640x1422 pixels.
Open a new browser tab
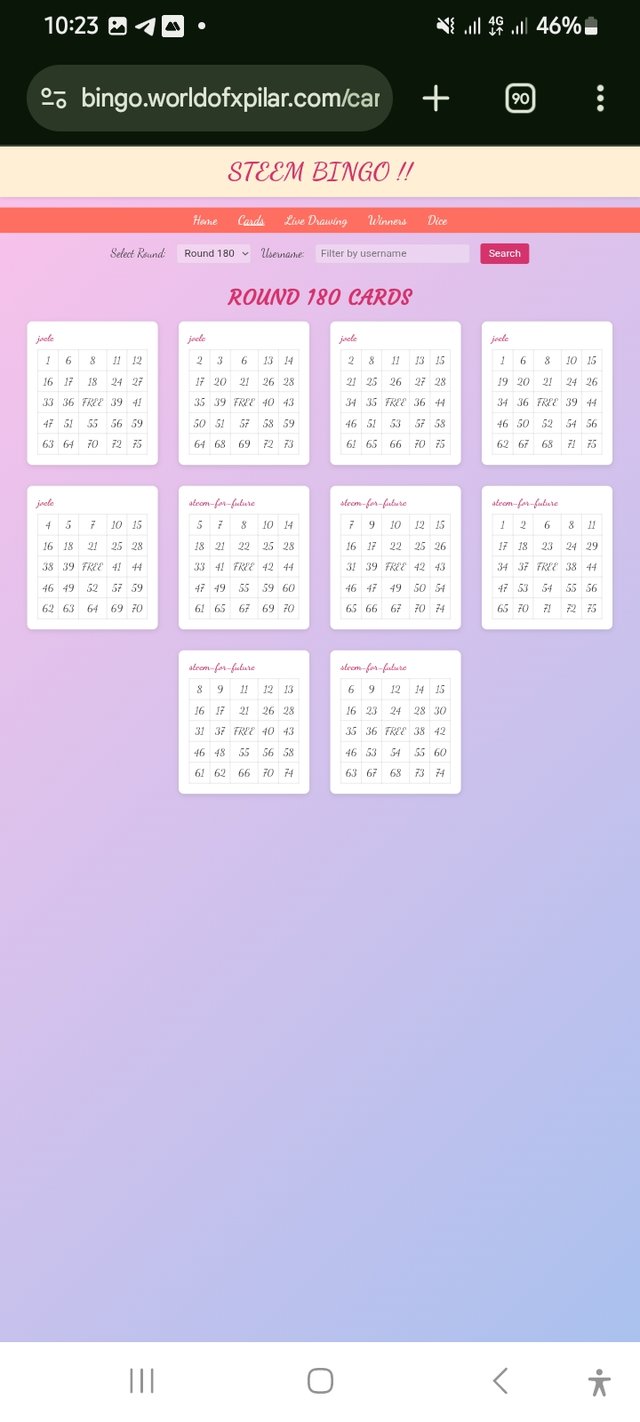coord(436,98)
